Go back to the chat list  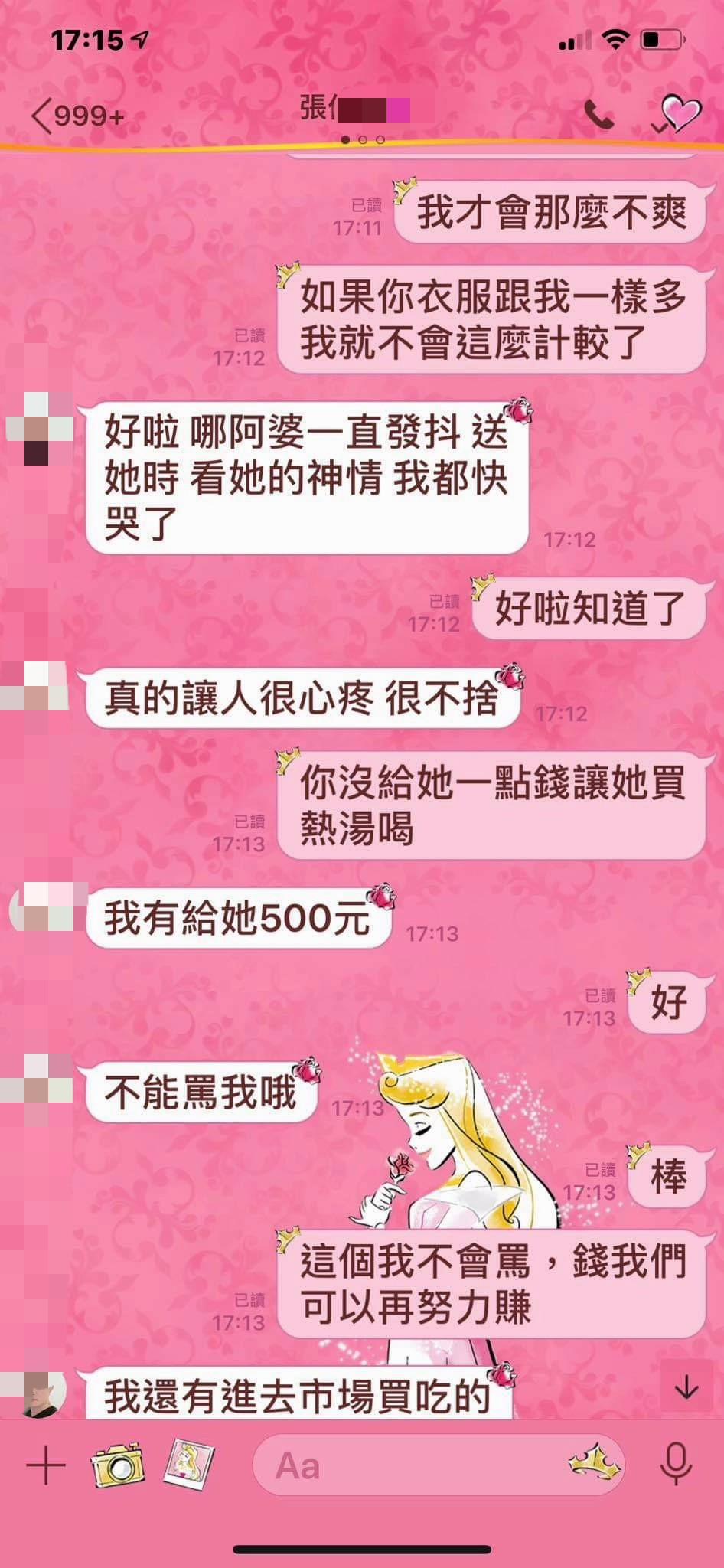(77, 116)
